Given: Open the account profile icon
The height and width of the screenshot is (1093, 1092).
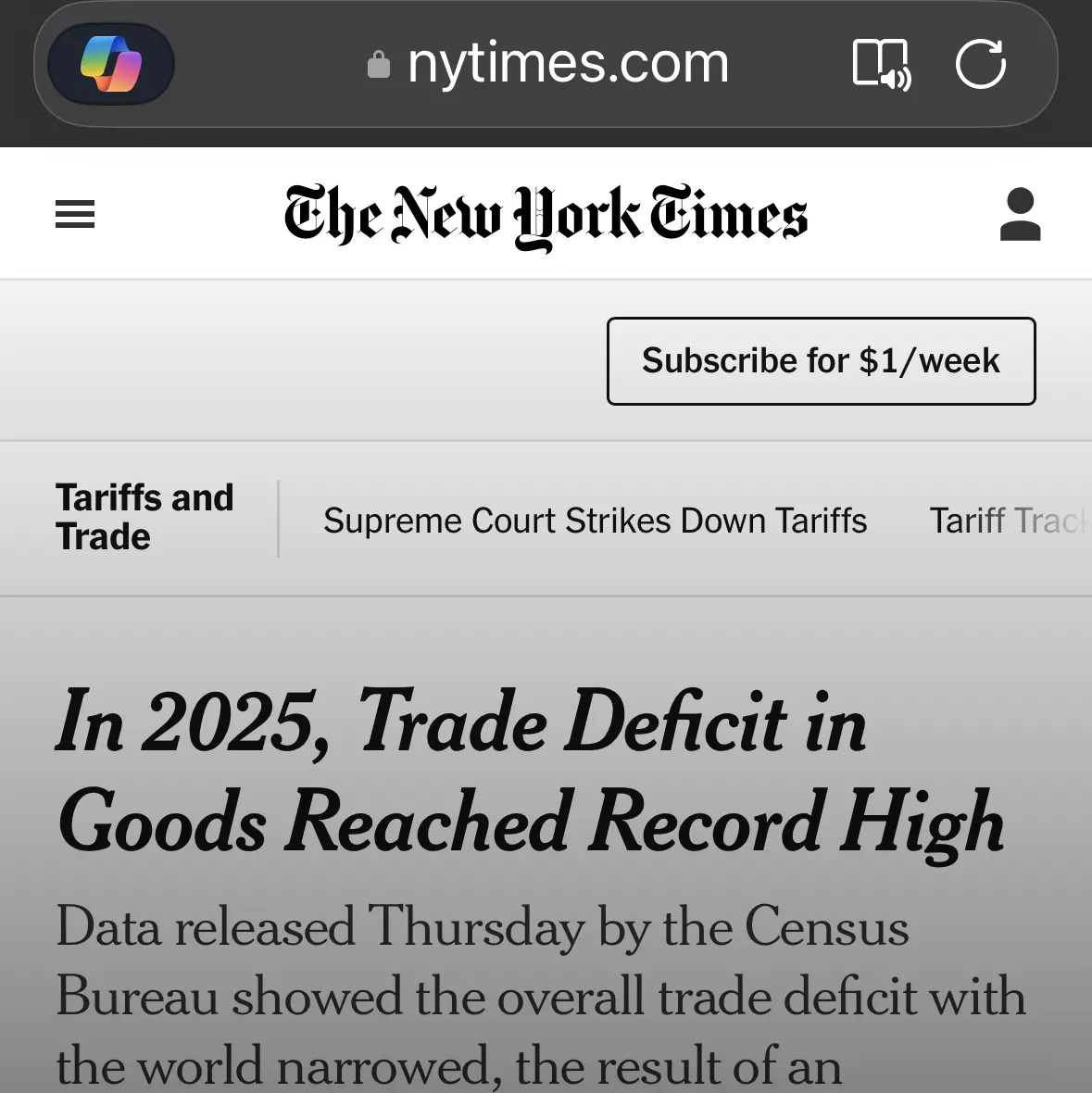Looking at the screenshot, I should tap(1020, 215).
